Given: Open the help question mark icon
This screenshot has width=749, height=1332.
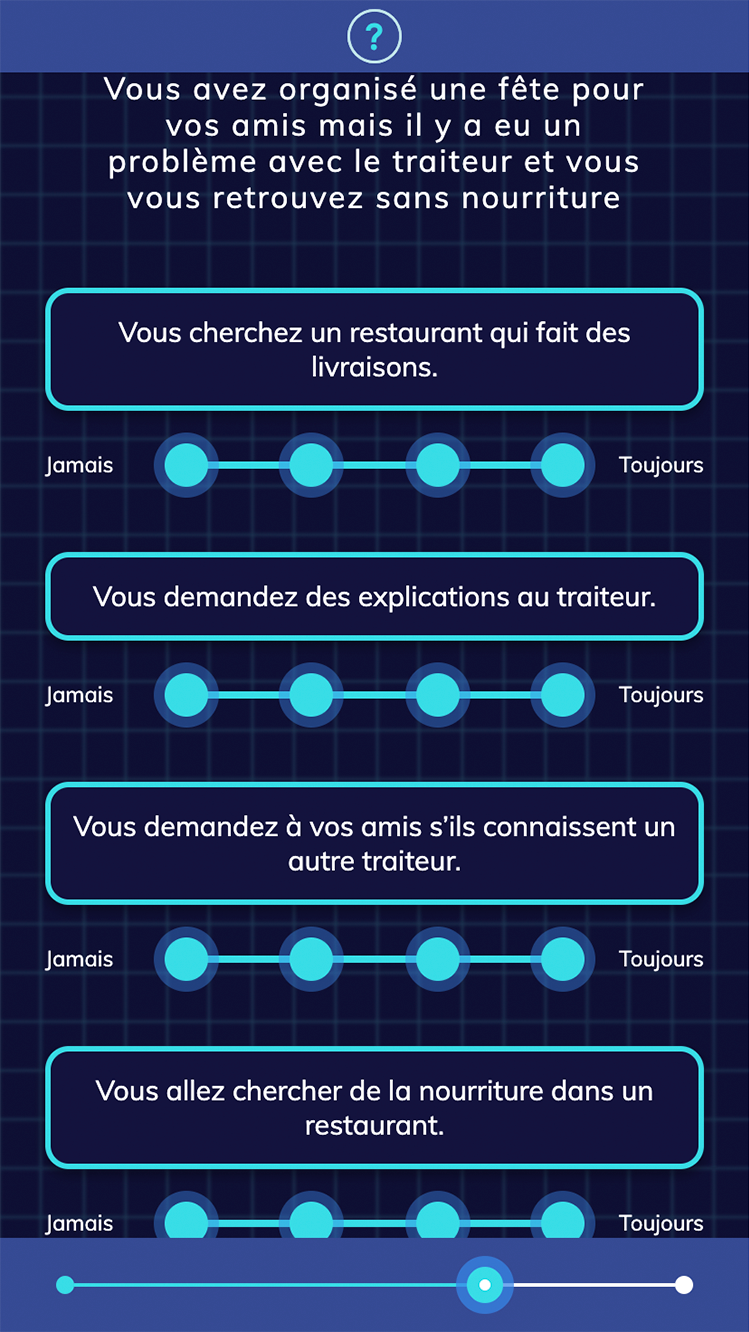Looking at the screenshot, I should [x=374, y=38].
